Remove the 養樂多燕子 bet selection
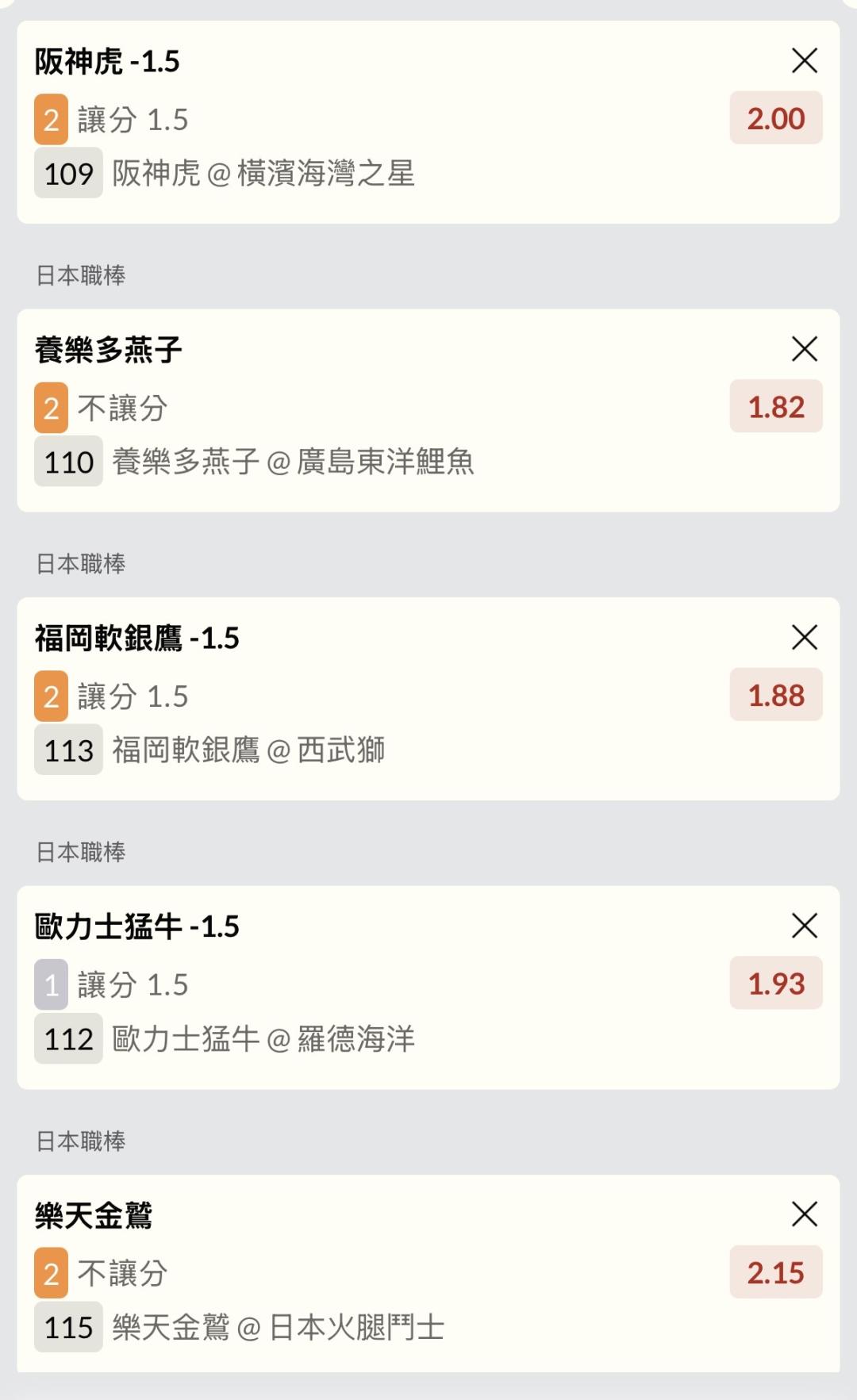857x1400 pixels. pos(804,349)
